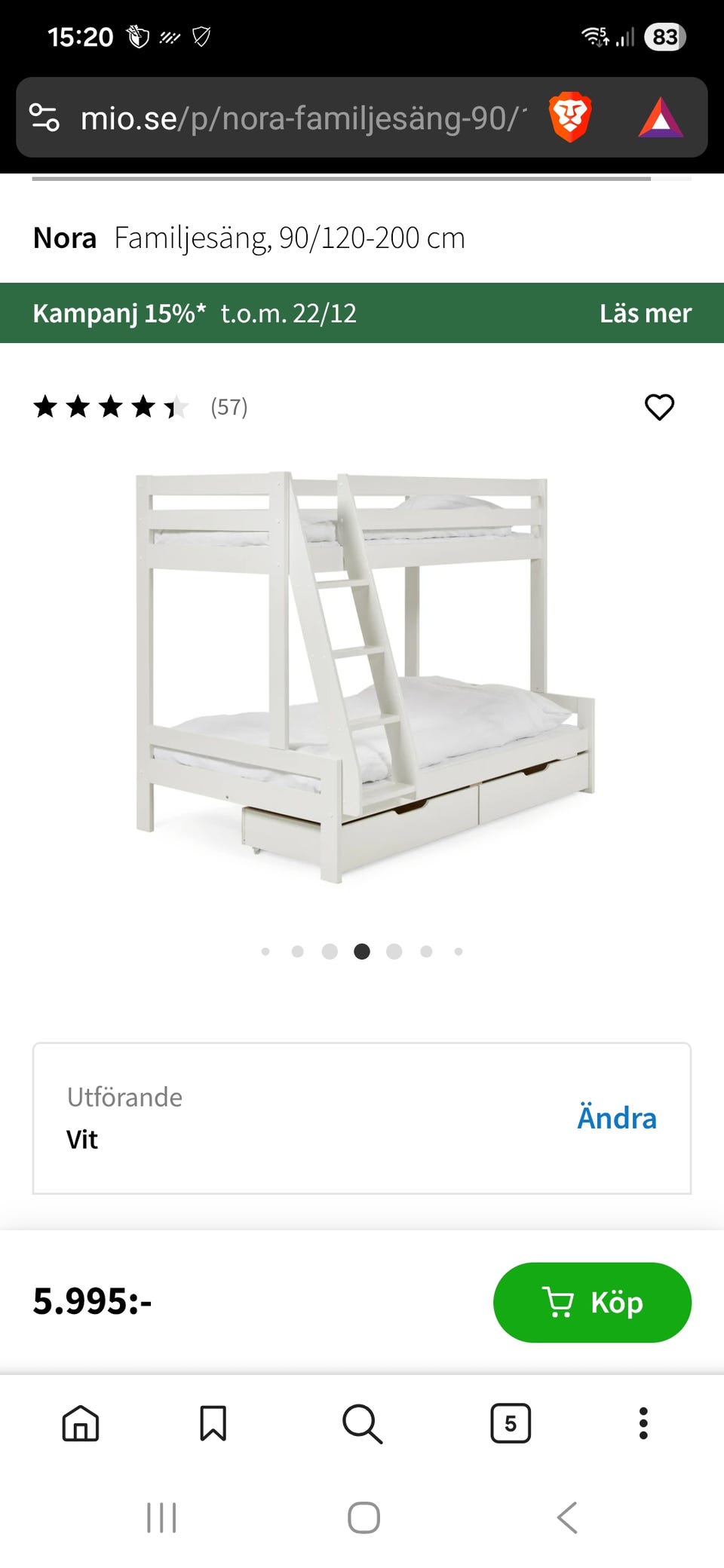Tap Ändra to change the Utförande option
This screenshot has width=724, height=1568.
point(617,1118)
